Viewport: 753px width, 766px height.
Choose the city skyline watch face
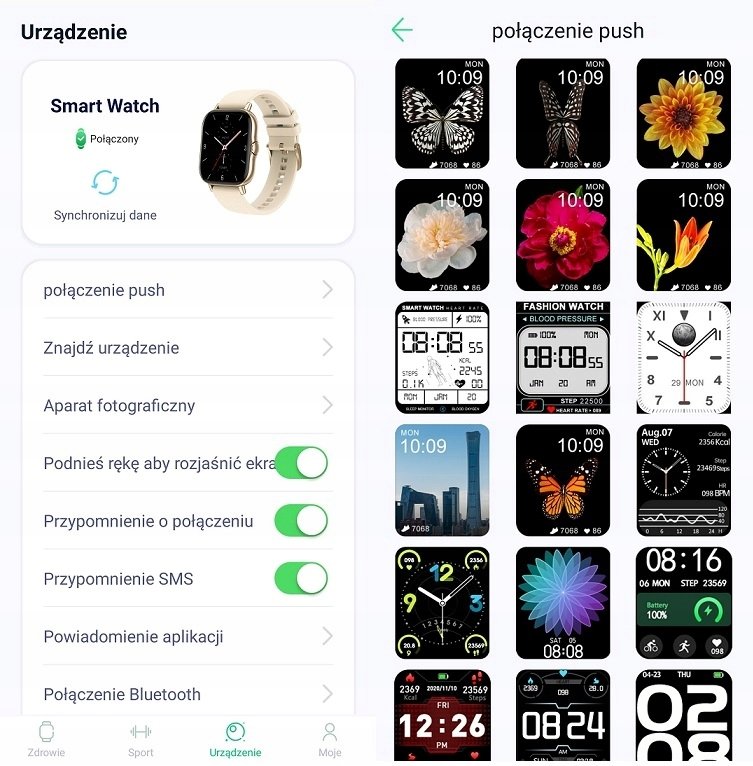click(442, 480)
